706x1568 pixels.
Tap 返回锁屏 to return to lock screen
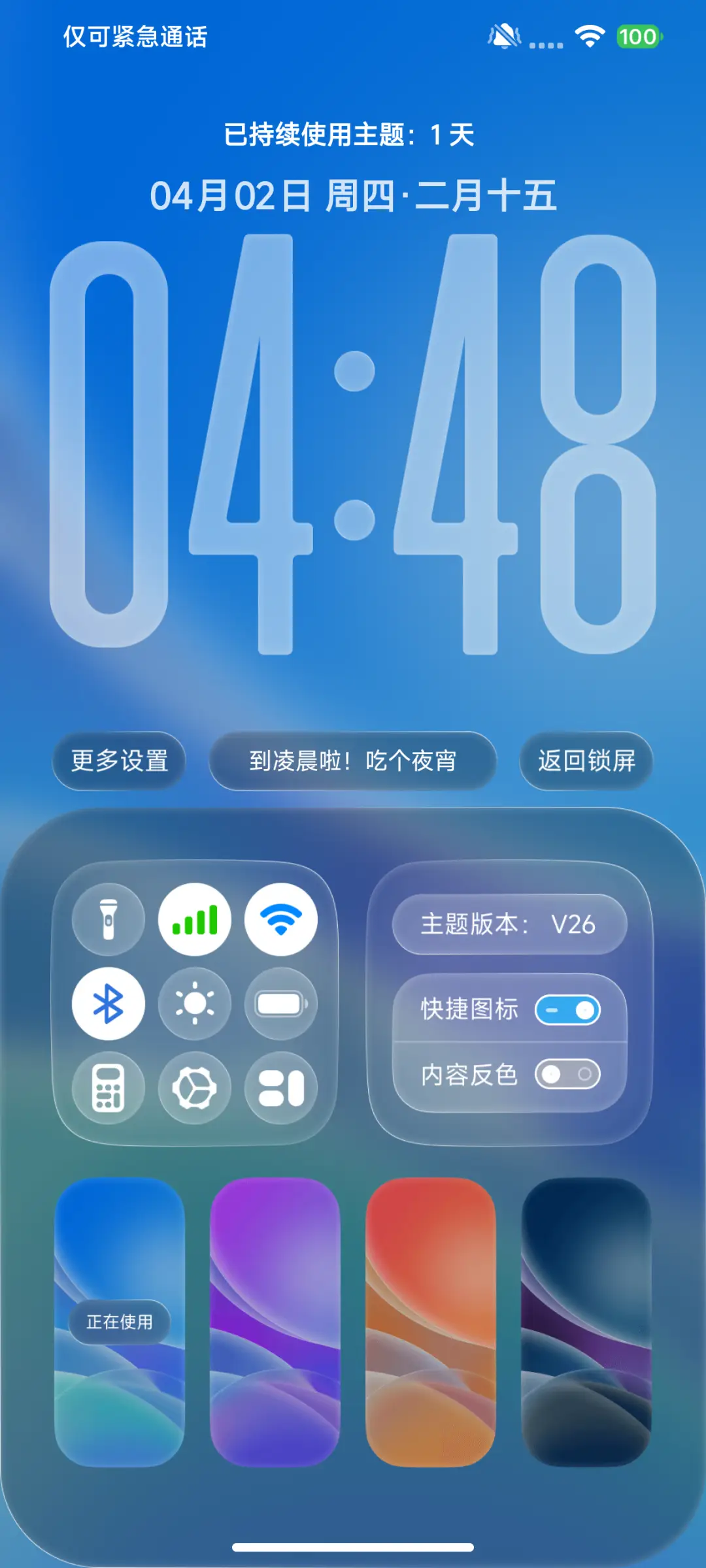click(x=586, y=761)
